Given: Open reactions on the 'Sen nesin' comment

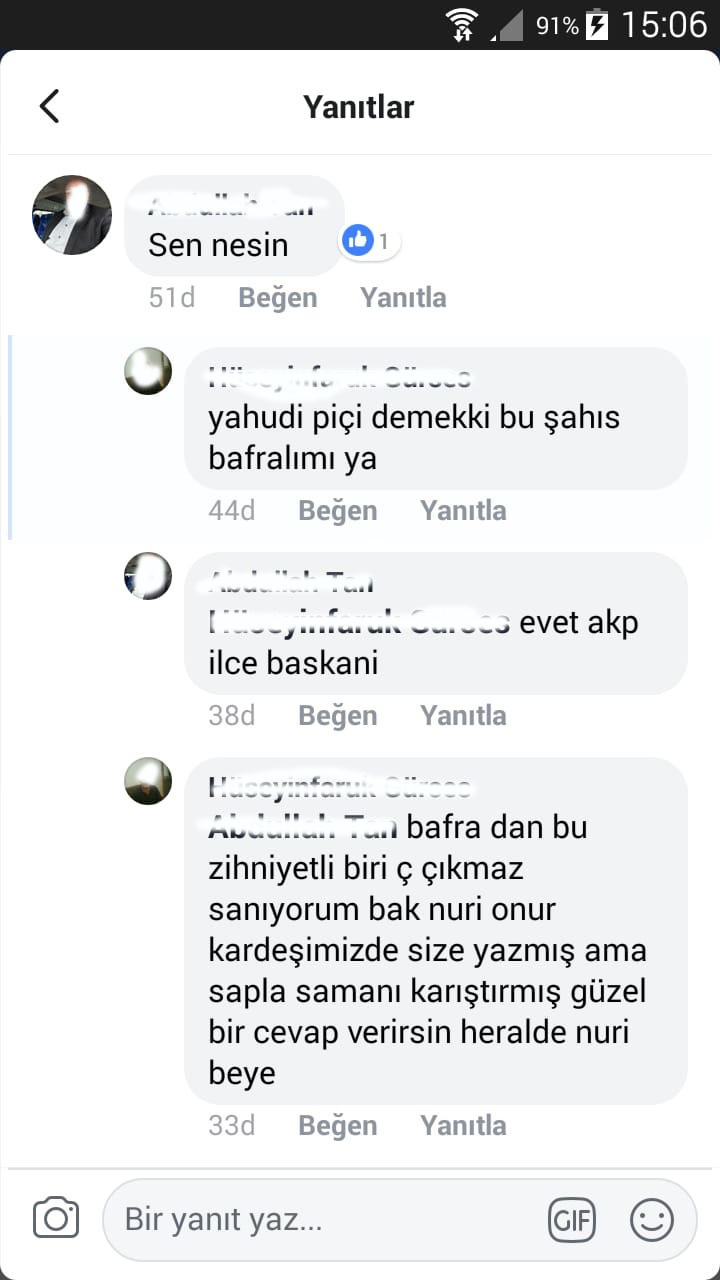Looking at the screenshot, I should coord(369,241).
